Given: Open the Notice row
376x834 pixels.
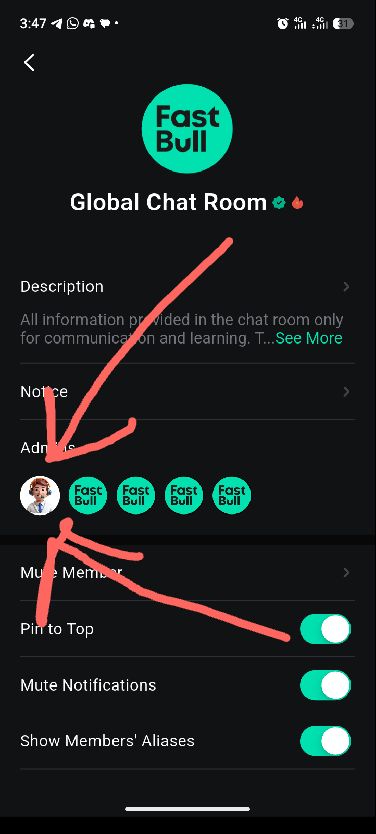Looking at the screenshot, I should tap(186, 392).
